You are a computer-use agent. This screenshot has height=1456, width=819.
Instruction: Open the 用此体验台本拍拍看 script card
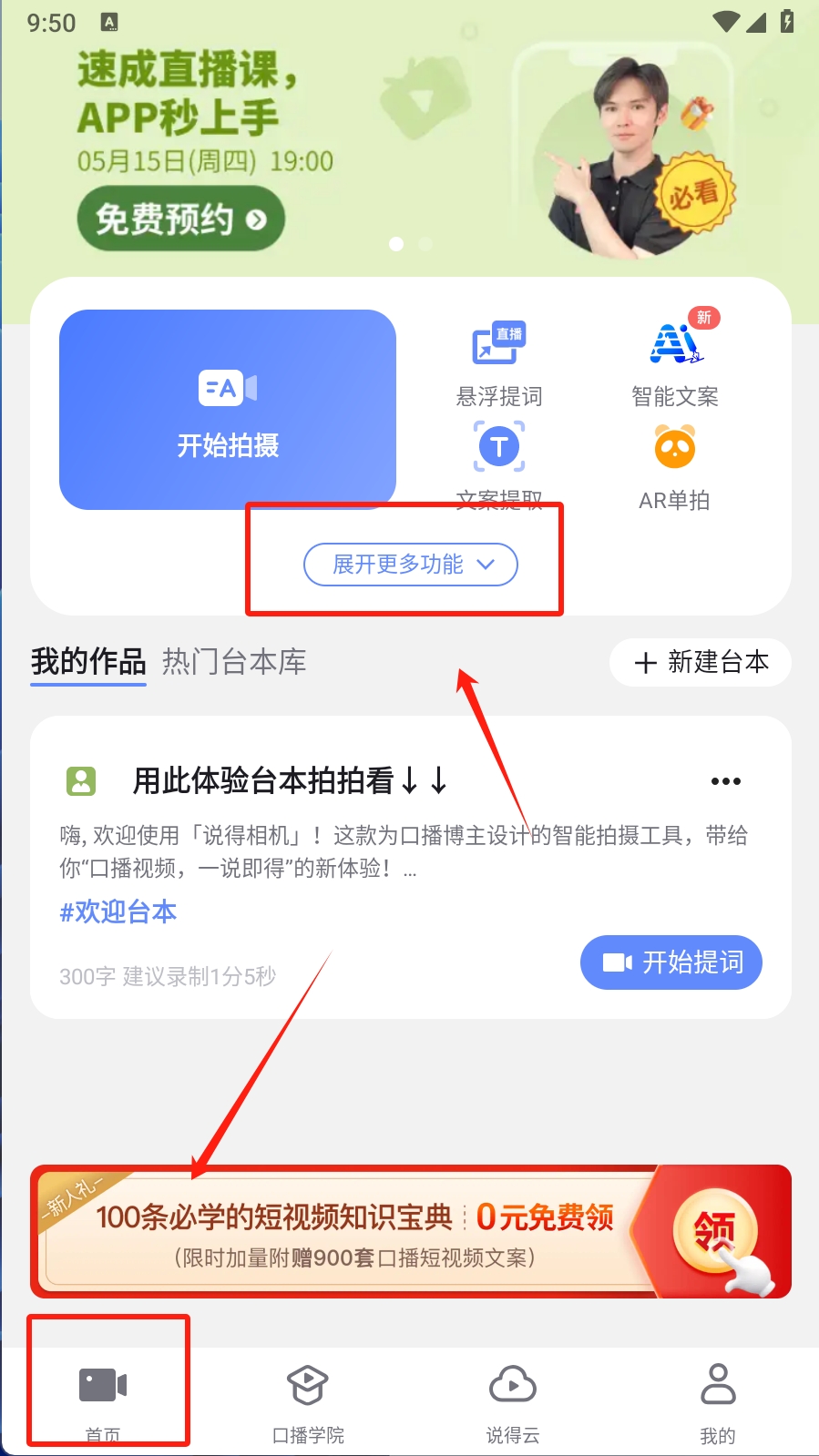[290, 780]
